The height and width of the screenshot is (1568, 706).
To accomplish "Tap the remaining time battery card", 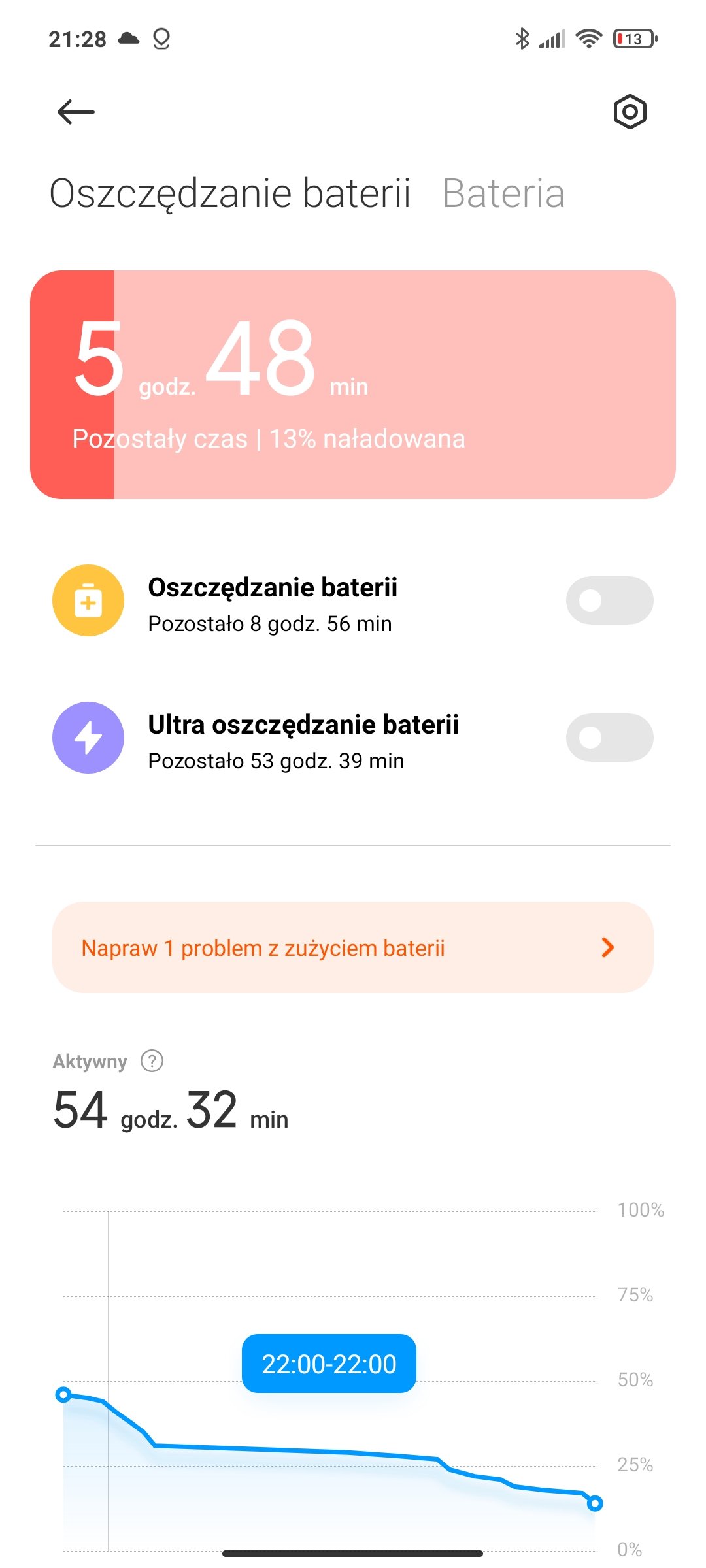I will pyautogui.click(x=353, y=385).
